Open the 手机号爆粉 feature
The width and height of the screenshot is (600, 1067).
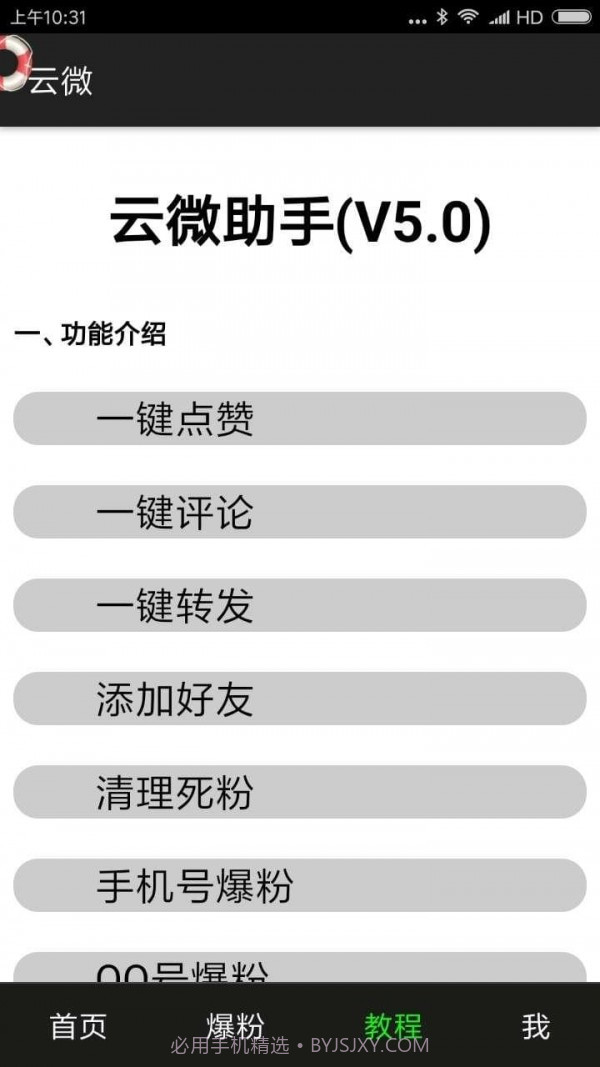point(299,885)
